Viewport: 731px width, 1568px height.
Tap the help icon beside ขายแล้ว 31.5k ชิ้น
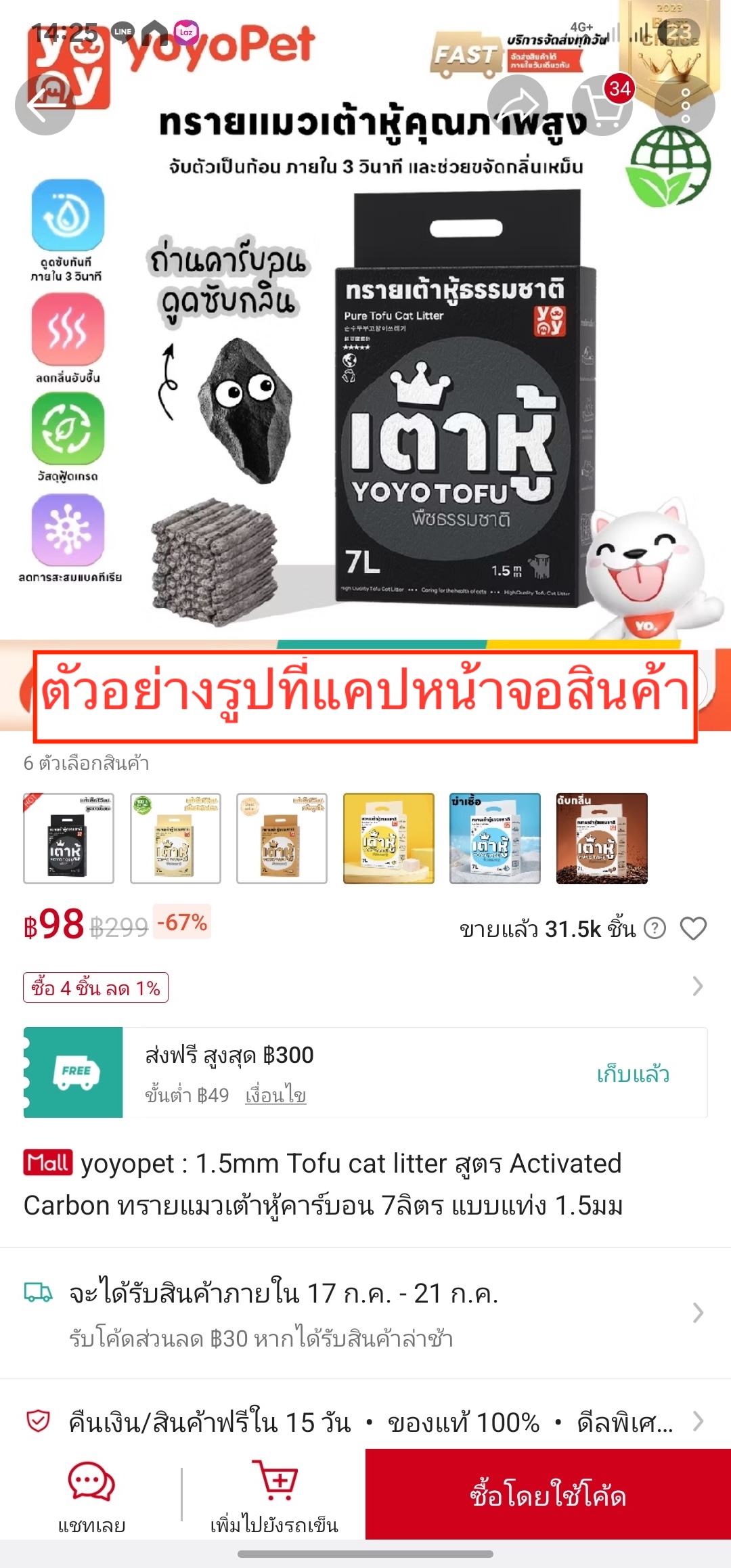[655, 928]
